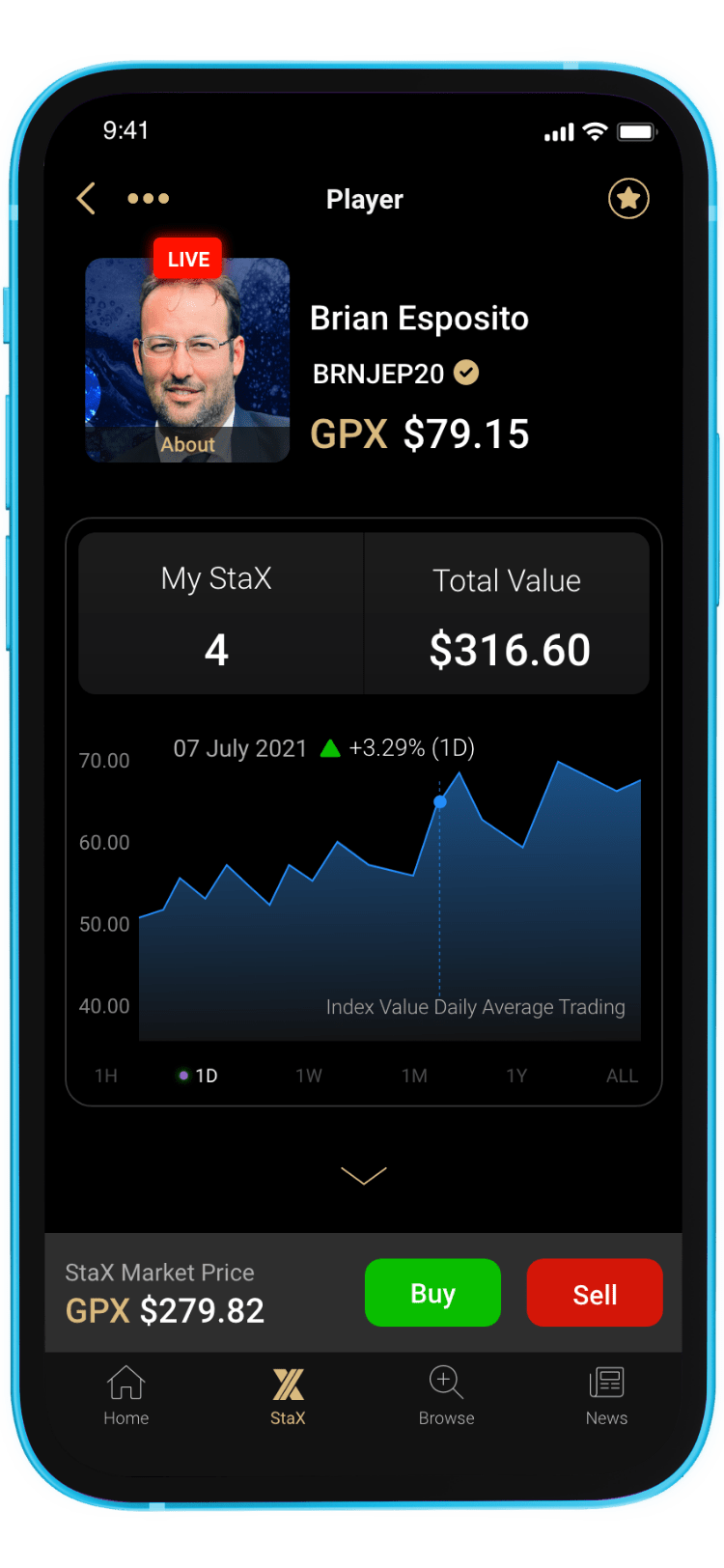Show the ALL time chart range

(622, 1076)
